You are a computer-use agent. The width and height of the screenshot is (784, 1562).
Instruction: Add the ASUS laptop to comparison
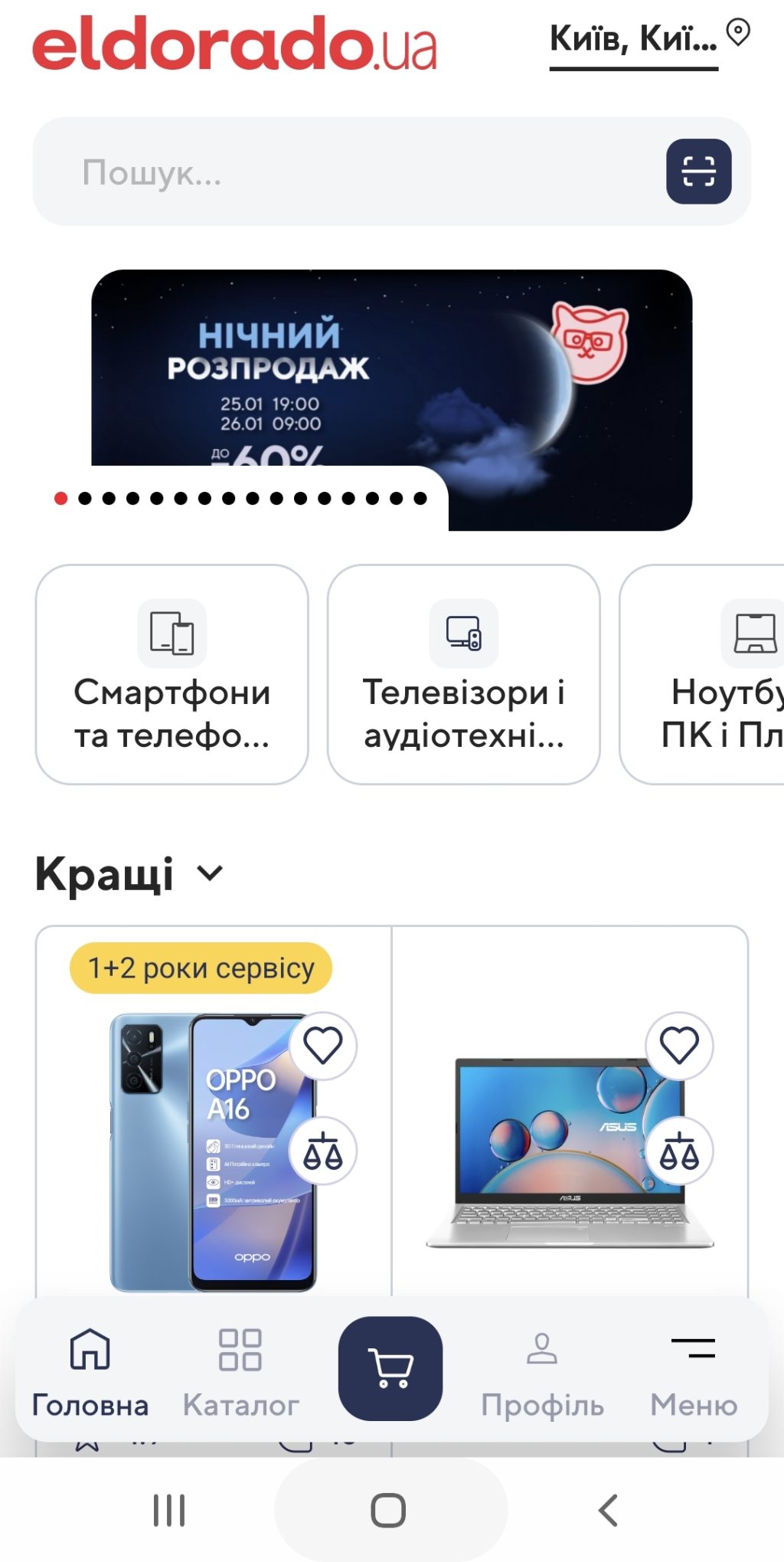(679, 1151)
